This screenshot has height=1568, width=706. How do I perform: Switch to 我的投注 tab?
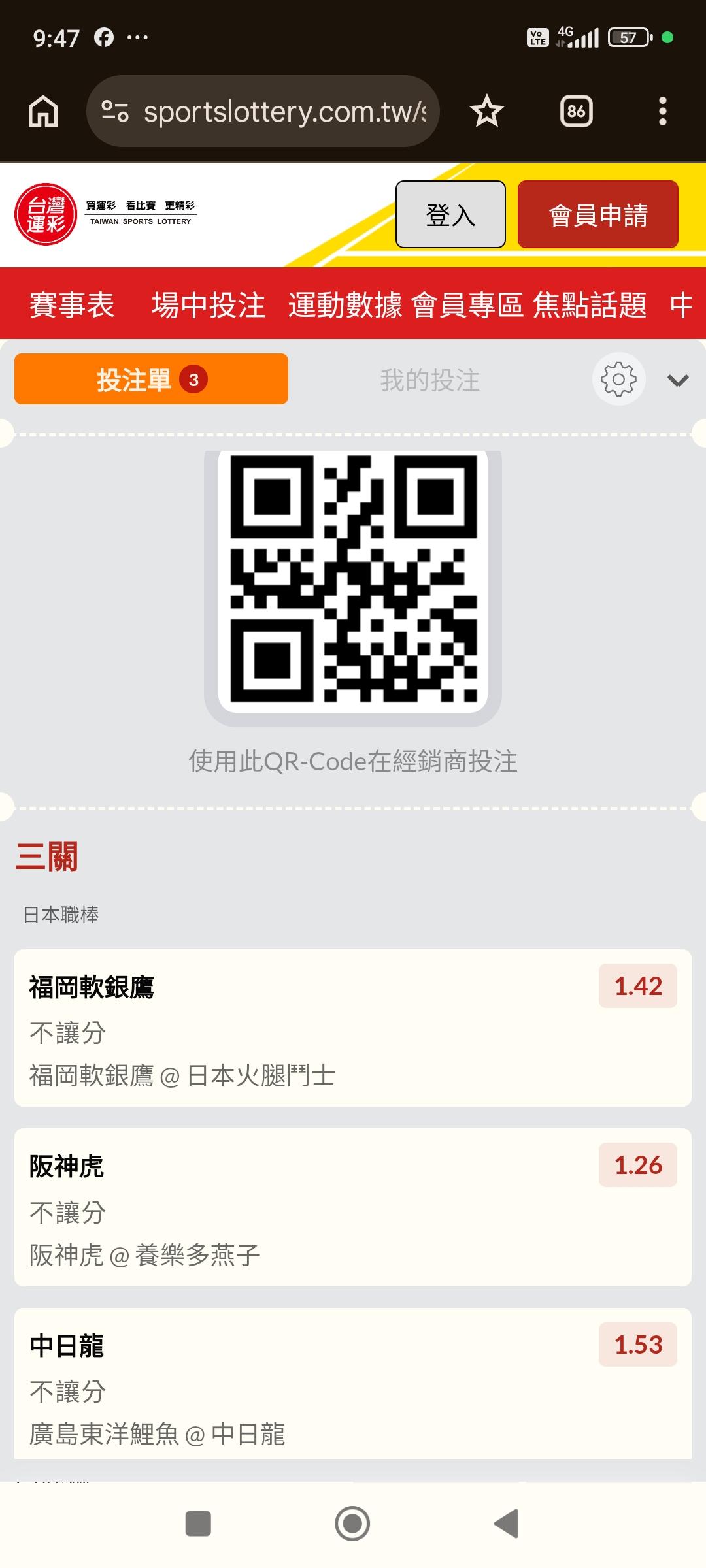point(429,380)
